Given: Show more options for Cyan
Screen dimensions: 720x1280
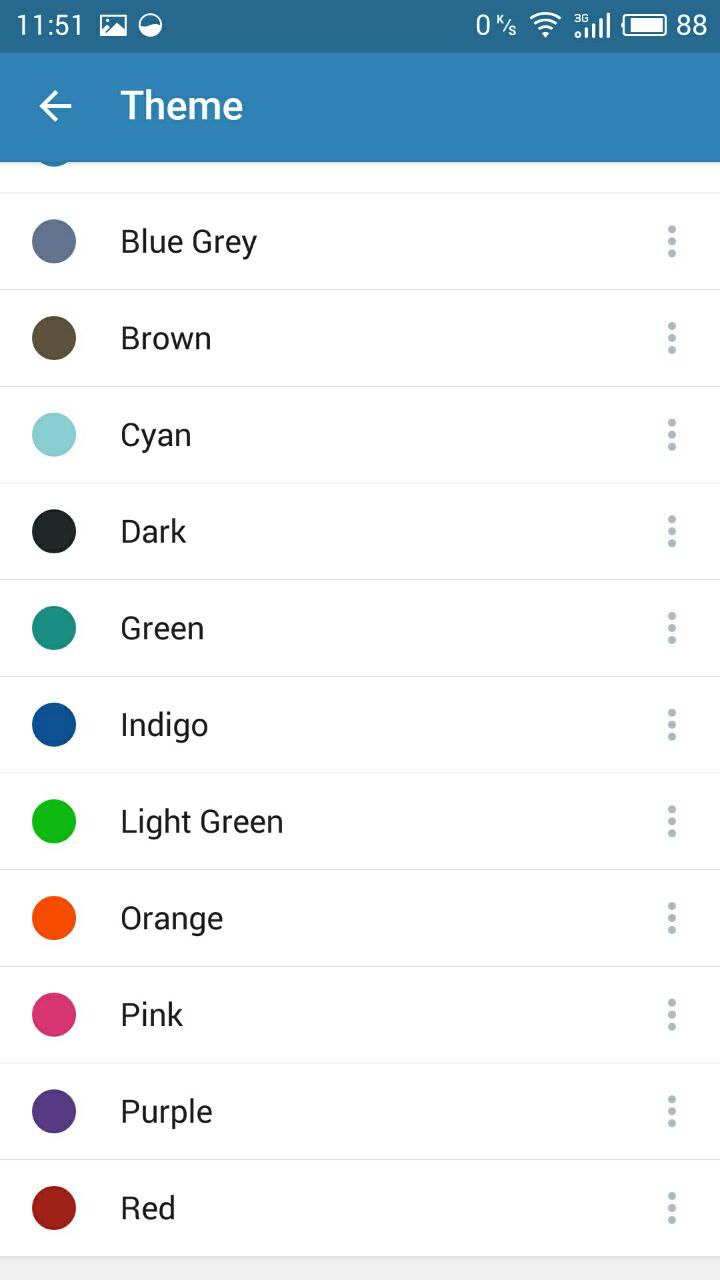Looking at the screenshot, I should tap(672, 435).
